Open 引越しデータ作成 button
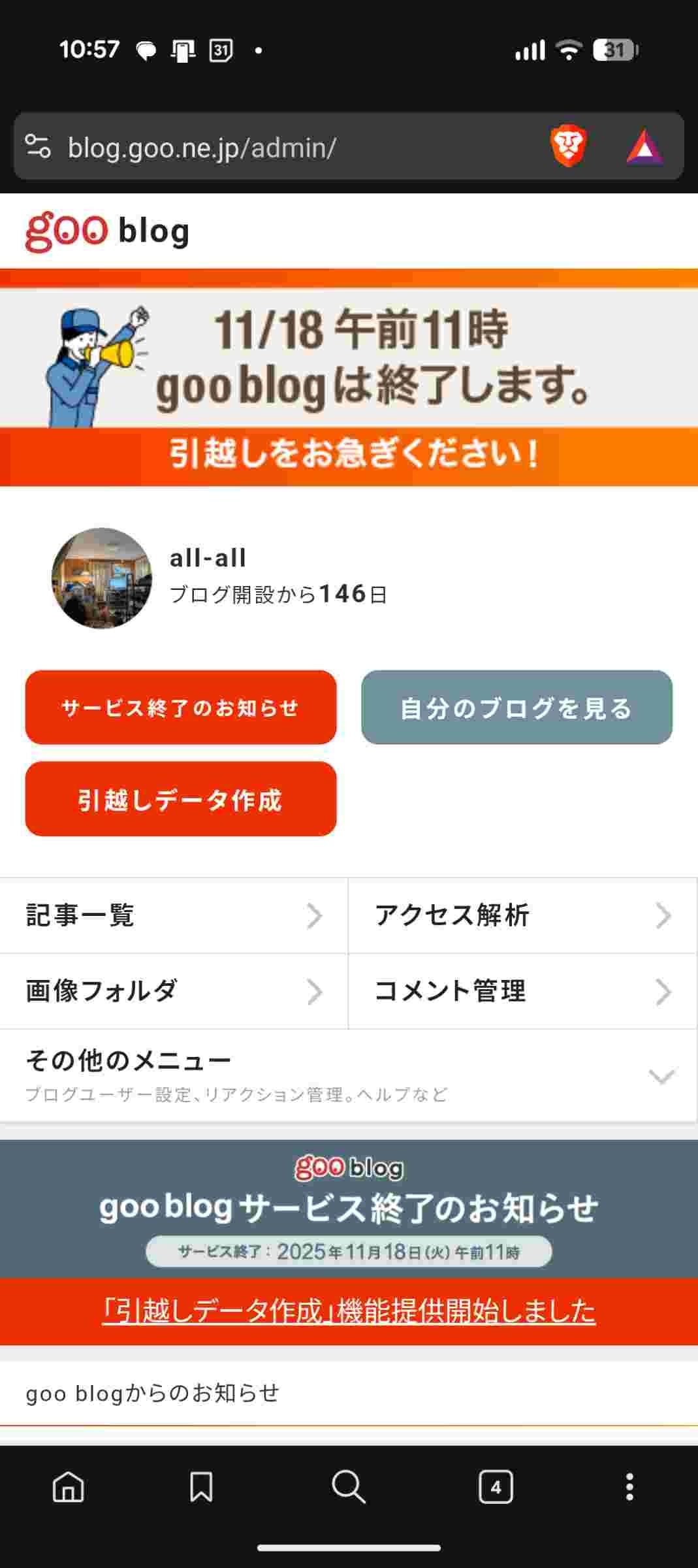This screenshot has height=1568, width=698. coord(180,799)
